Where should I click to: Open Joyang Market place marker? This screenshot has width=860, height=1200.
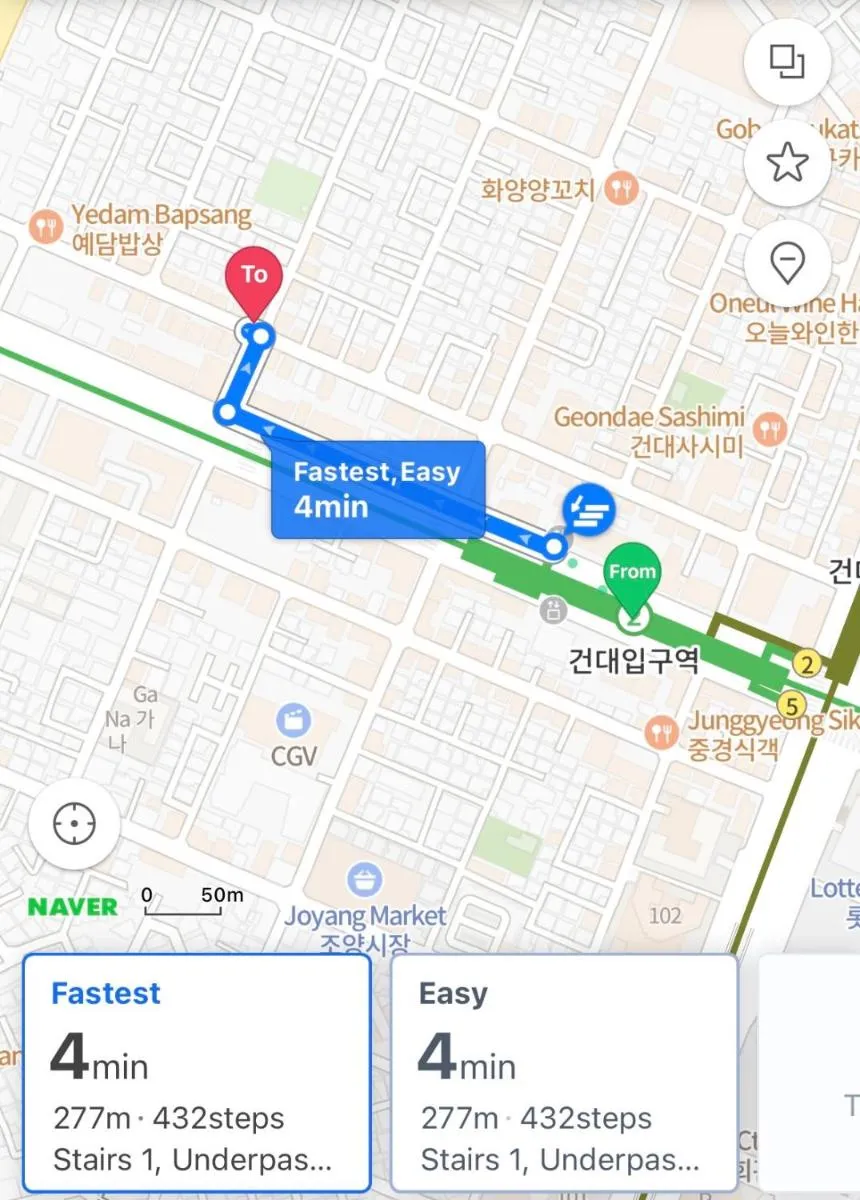[365, 882]
